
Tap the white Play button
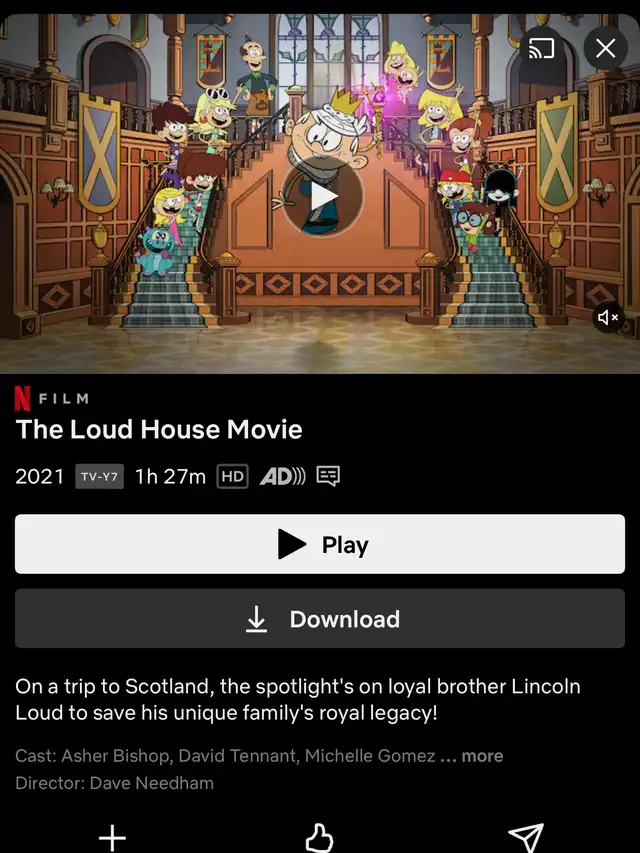point(320,545)
